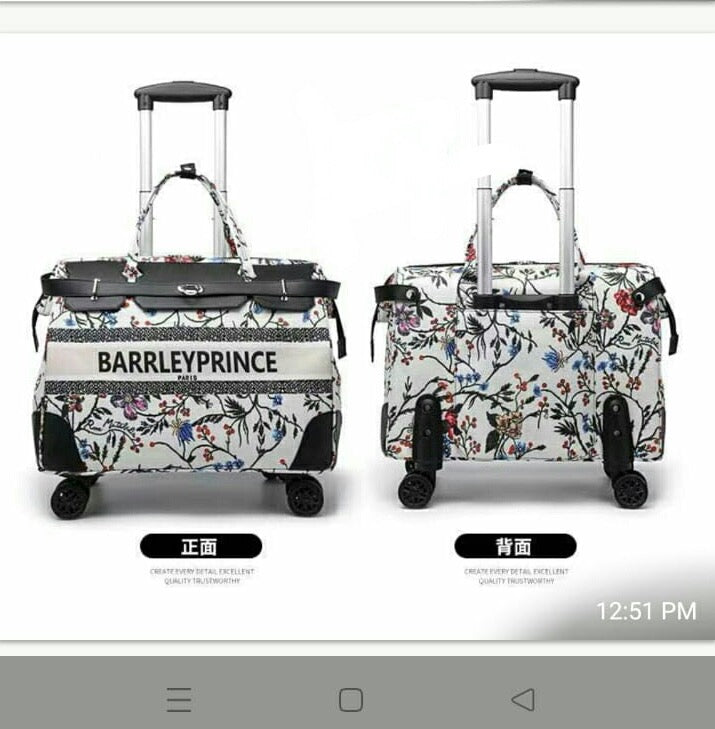
Task: Open recent apps with the three-line button
Action: [179, 700]
